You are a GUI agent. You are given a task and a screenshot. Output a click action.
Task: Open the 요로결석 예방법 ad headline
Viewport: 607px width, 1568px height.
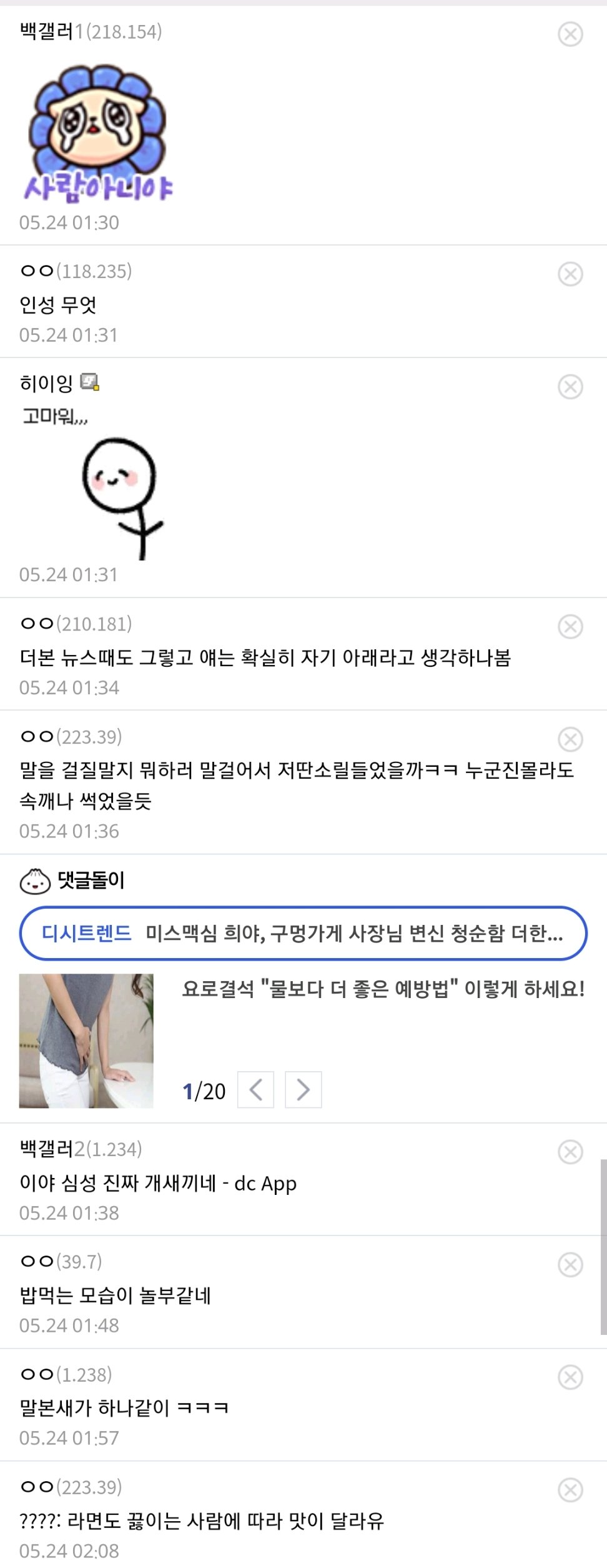tap(383, 989)
